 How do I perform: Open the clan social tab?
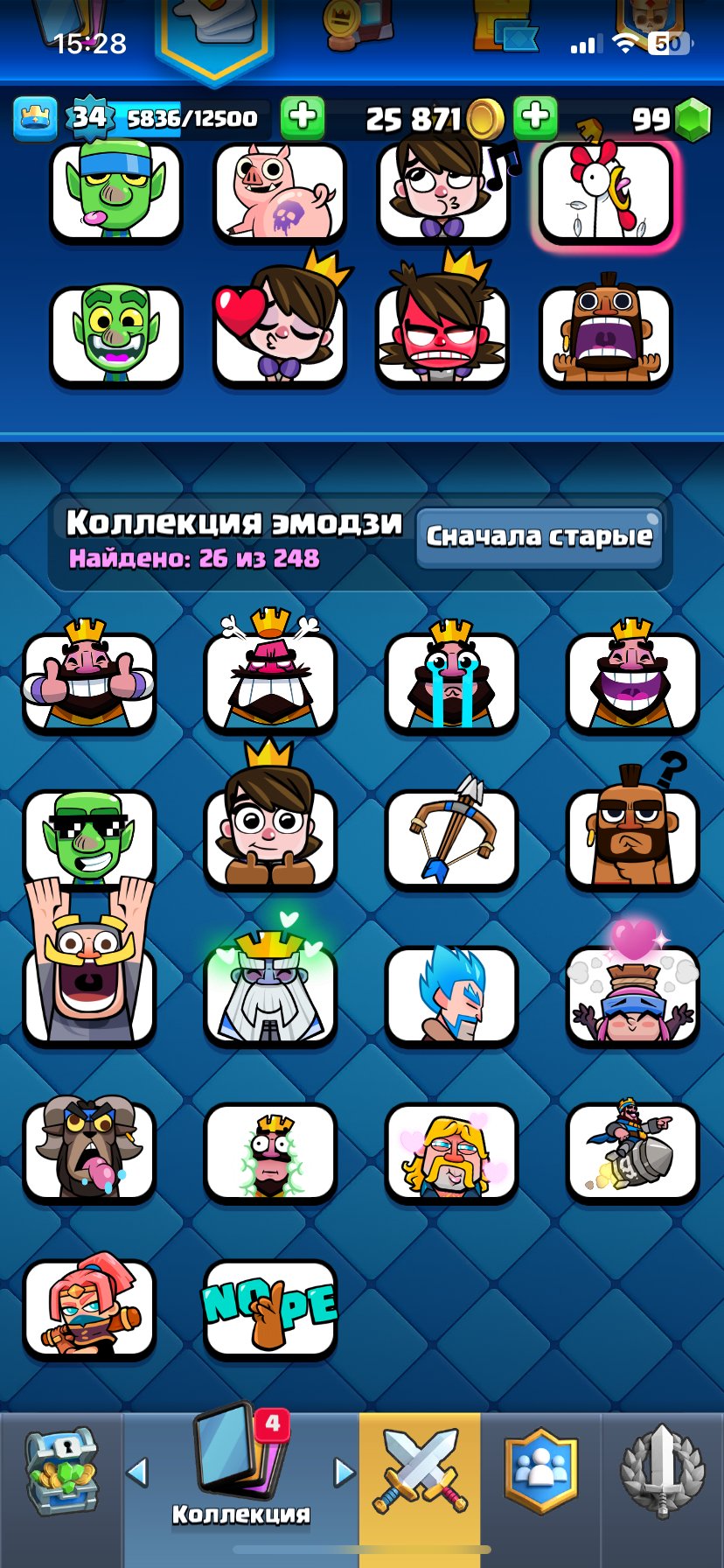pos(541,1473)
